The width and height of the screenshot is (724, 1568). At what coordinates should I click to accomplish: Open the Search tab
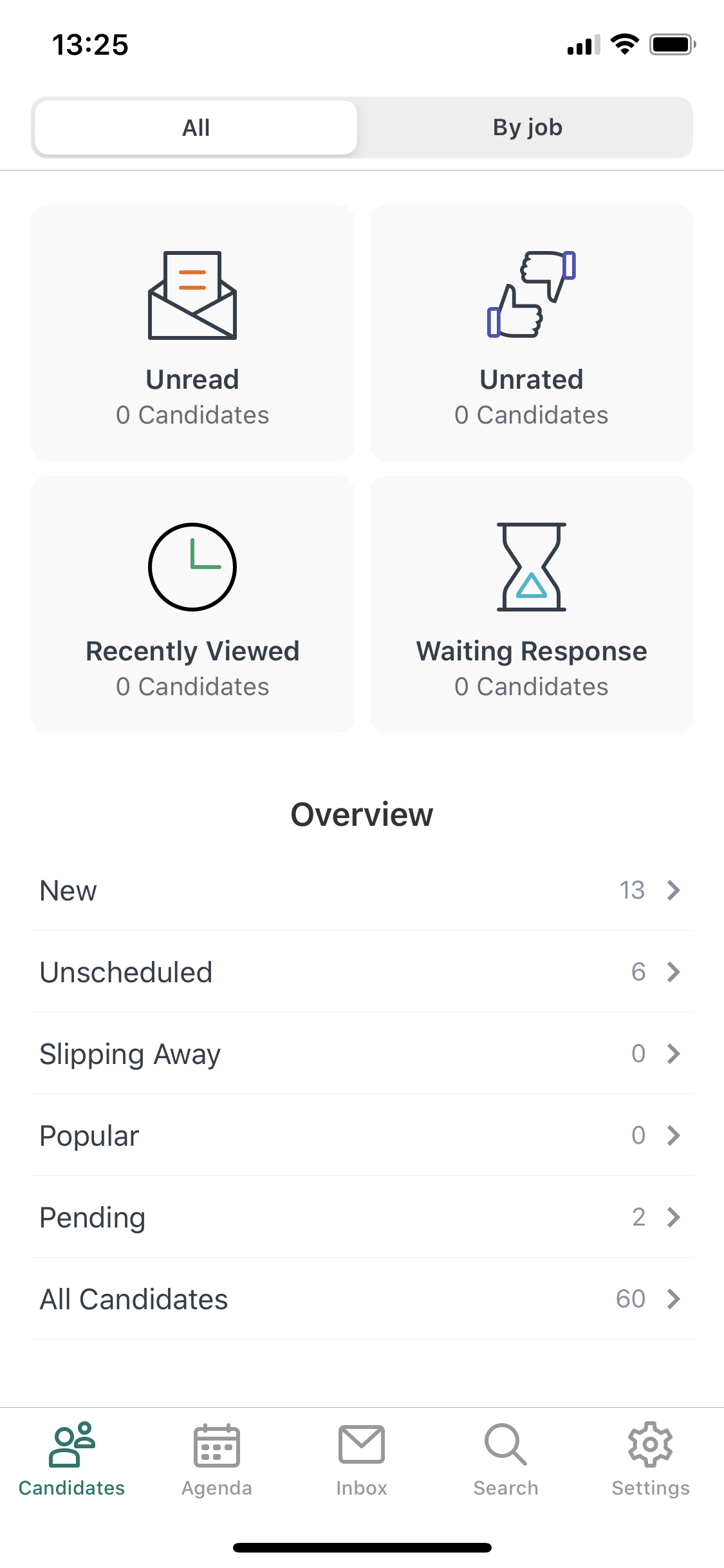(506, 1460)
